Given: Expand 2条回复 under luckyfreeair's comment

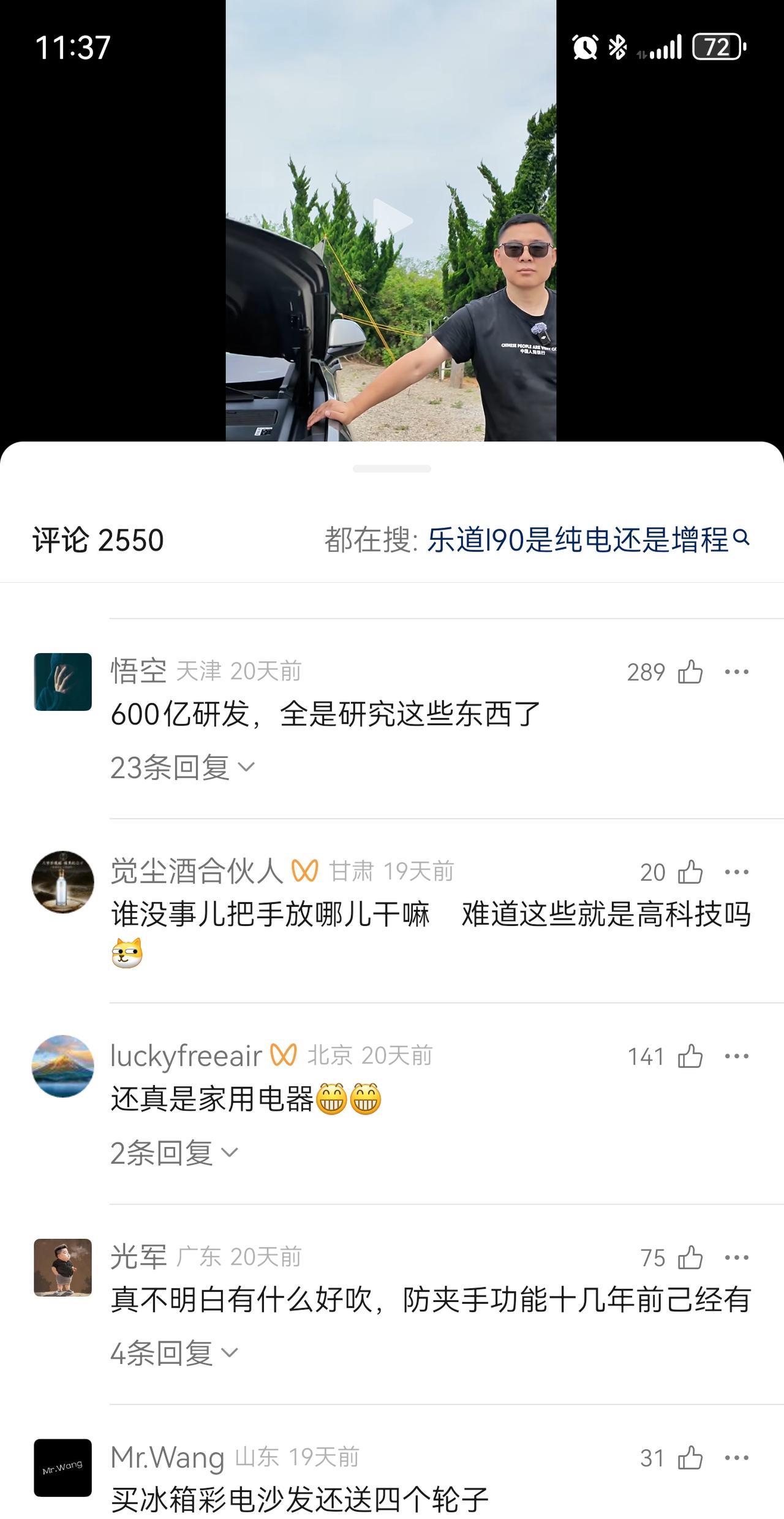Looking at the screenshot, I should pos(173,1153).
